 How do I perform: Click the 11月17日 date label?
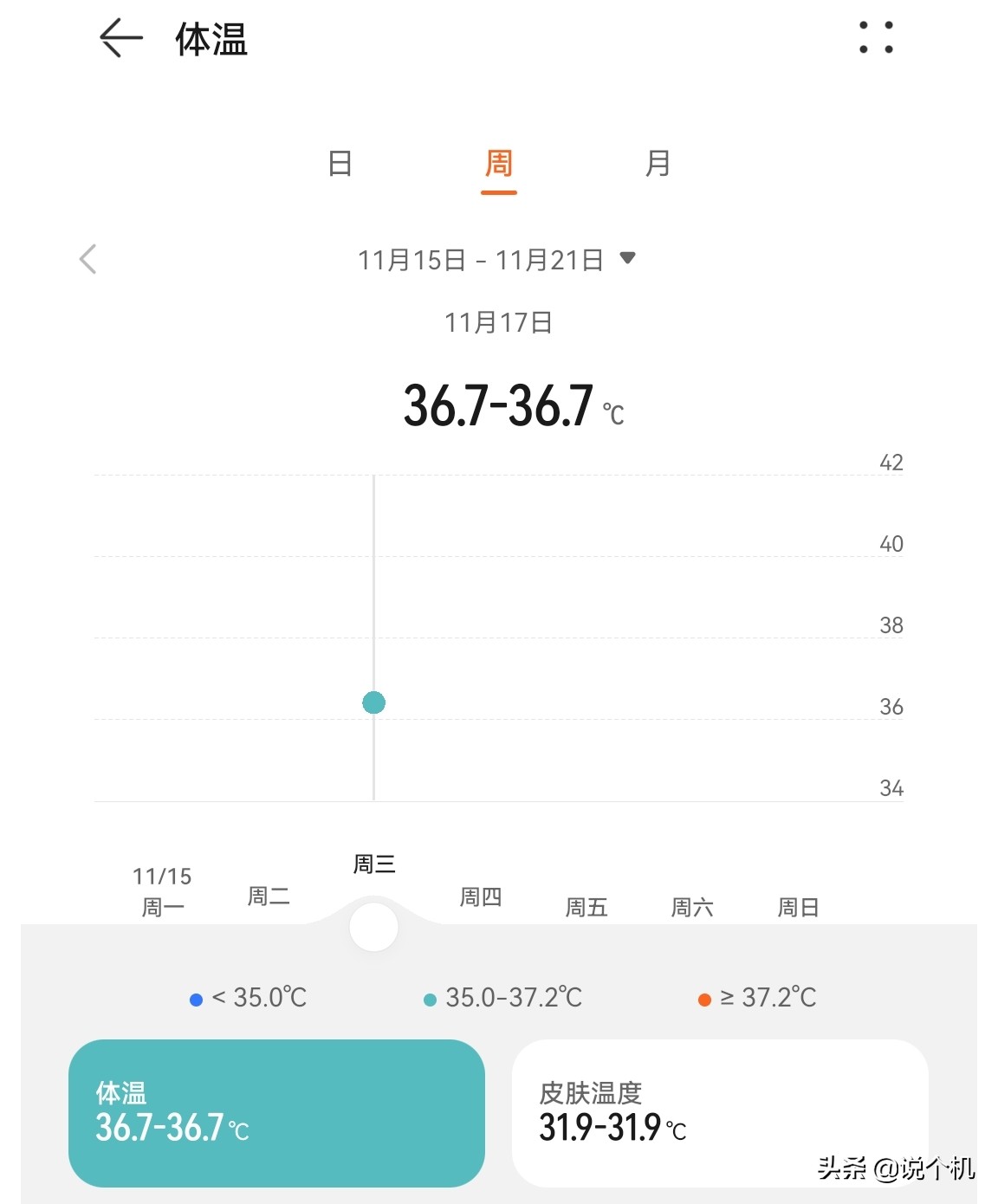[499, 322]
